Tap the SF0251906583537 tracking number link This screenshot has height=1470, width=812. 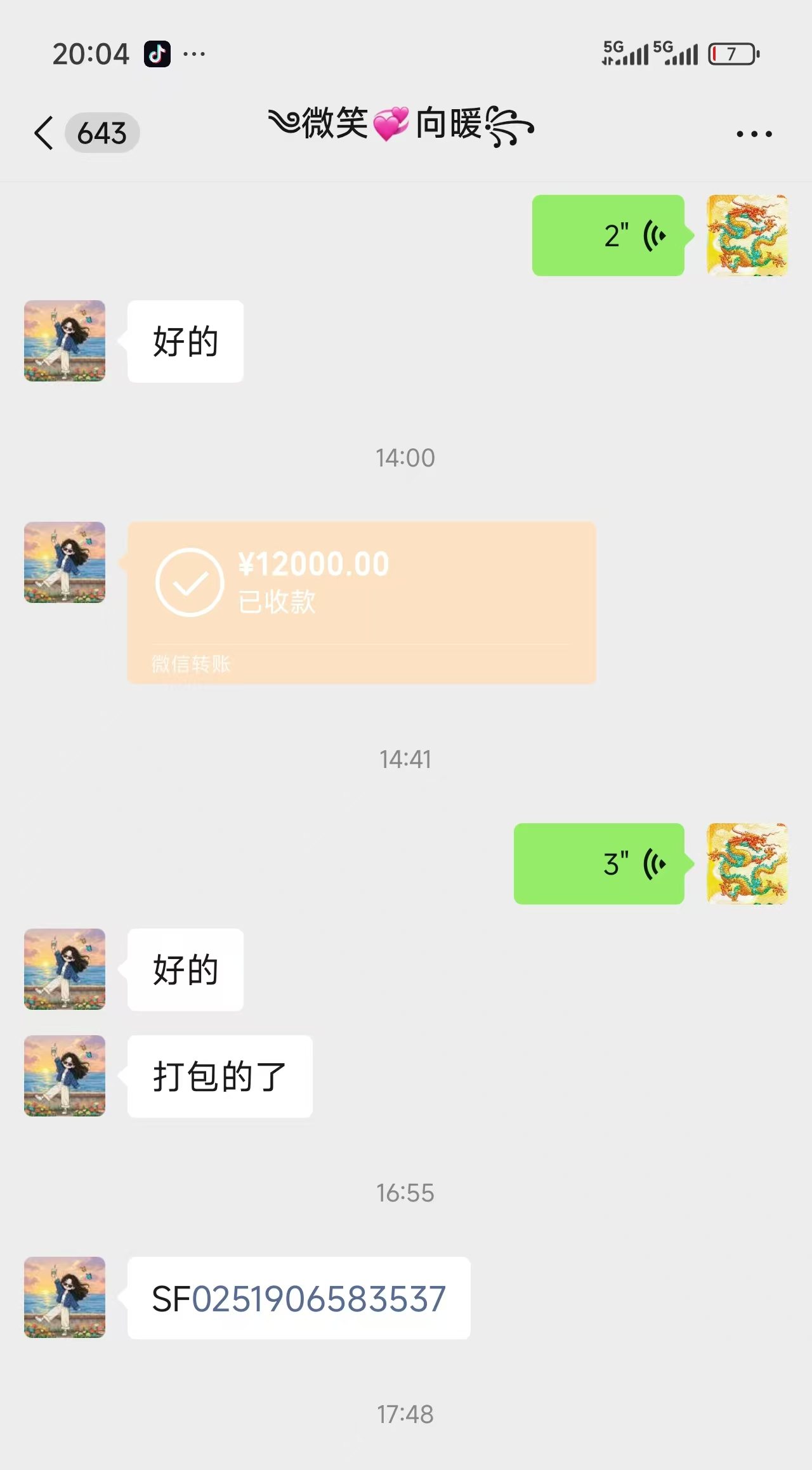pos(318,1299)
